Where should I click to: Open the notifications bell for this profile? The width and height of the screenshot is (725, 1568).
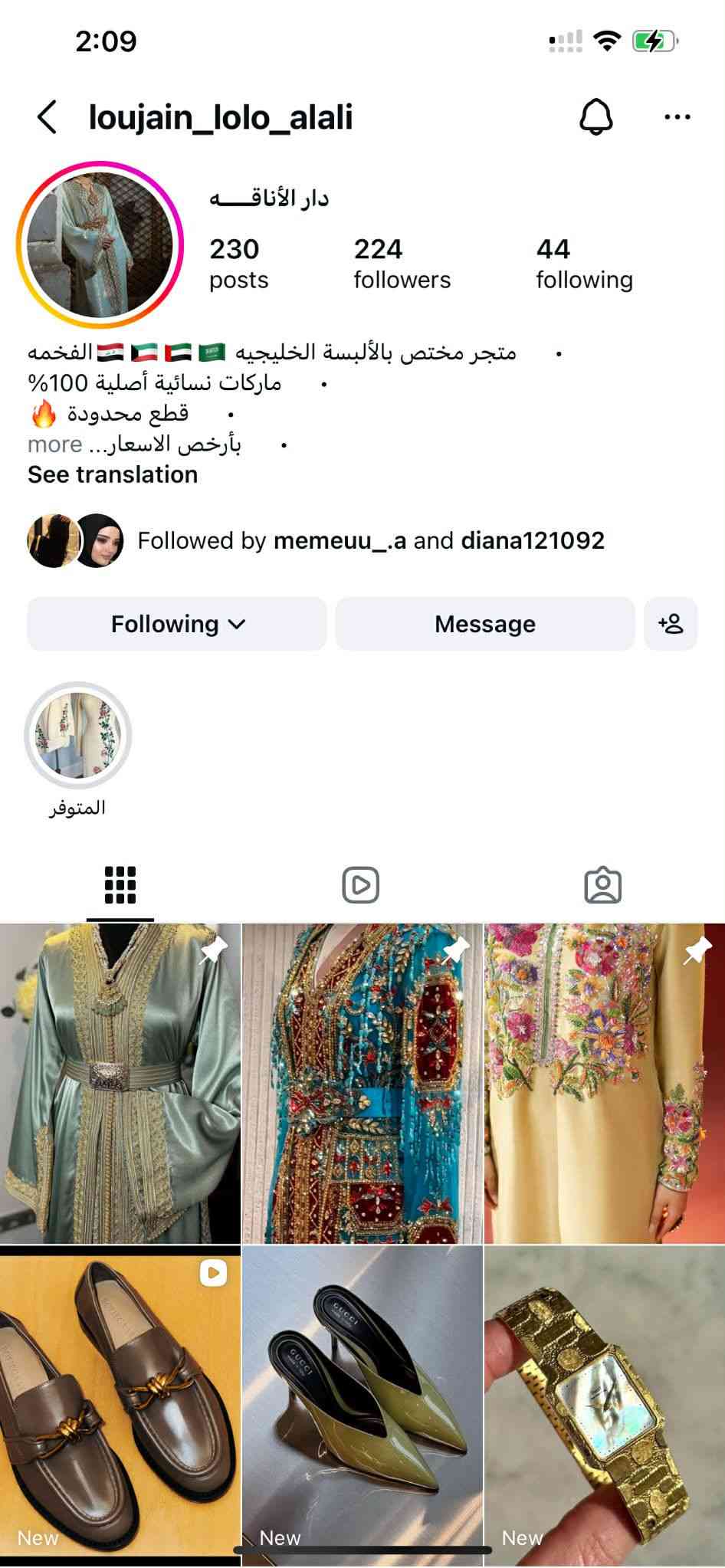[595, 118]
